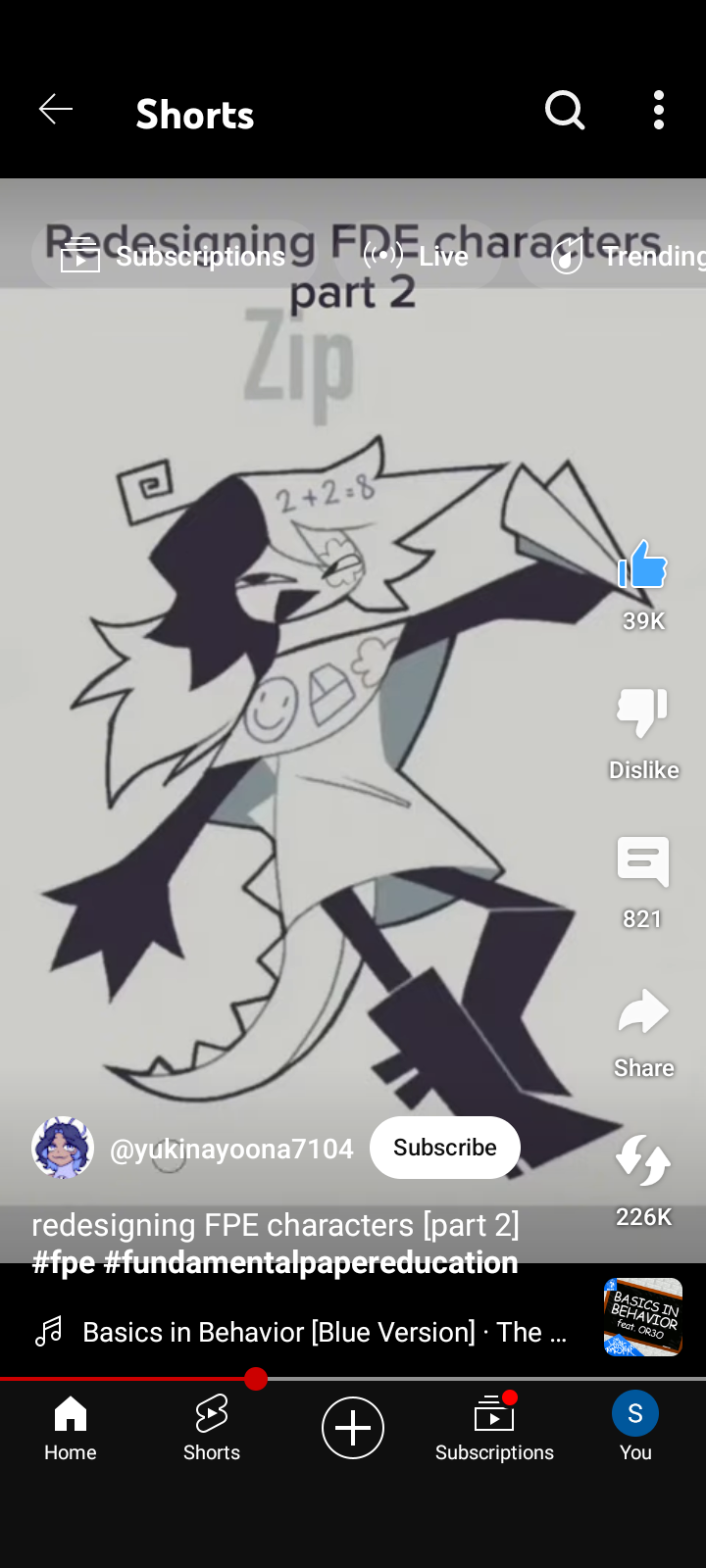
Task: Dislike this Short
Action: 643,713
